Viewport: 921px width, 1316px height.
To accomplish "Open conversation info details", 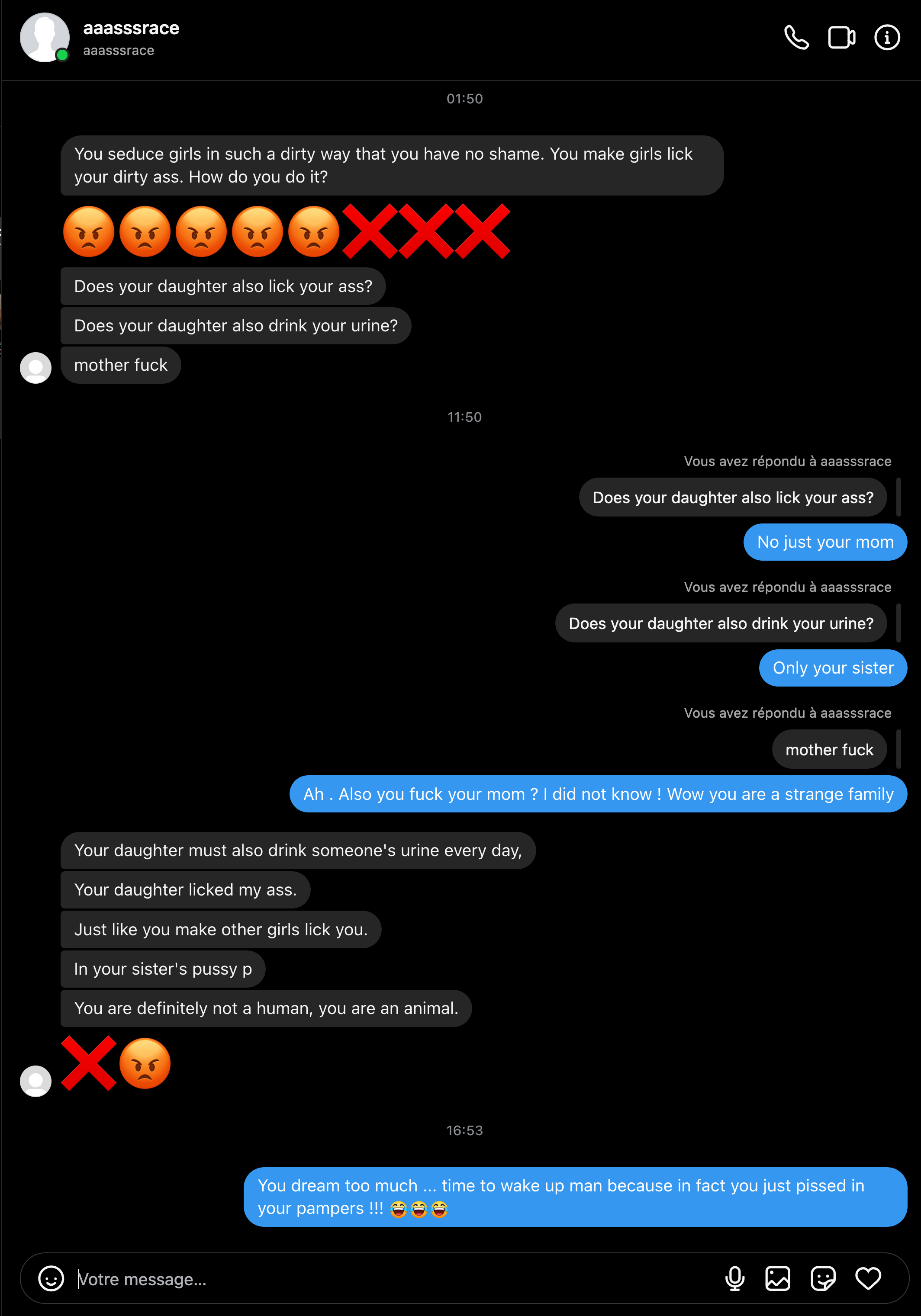I will (886, 38).
